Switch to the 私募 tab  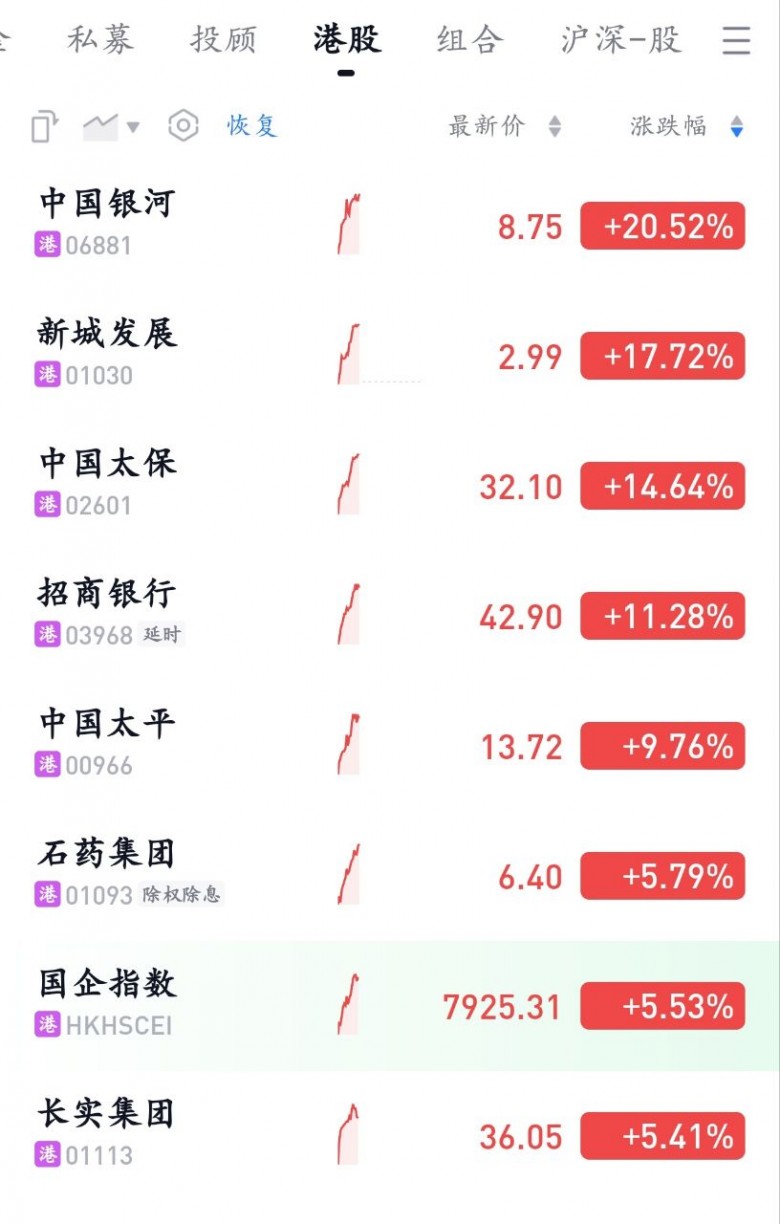[100, 40]
